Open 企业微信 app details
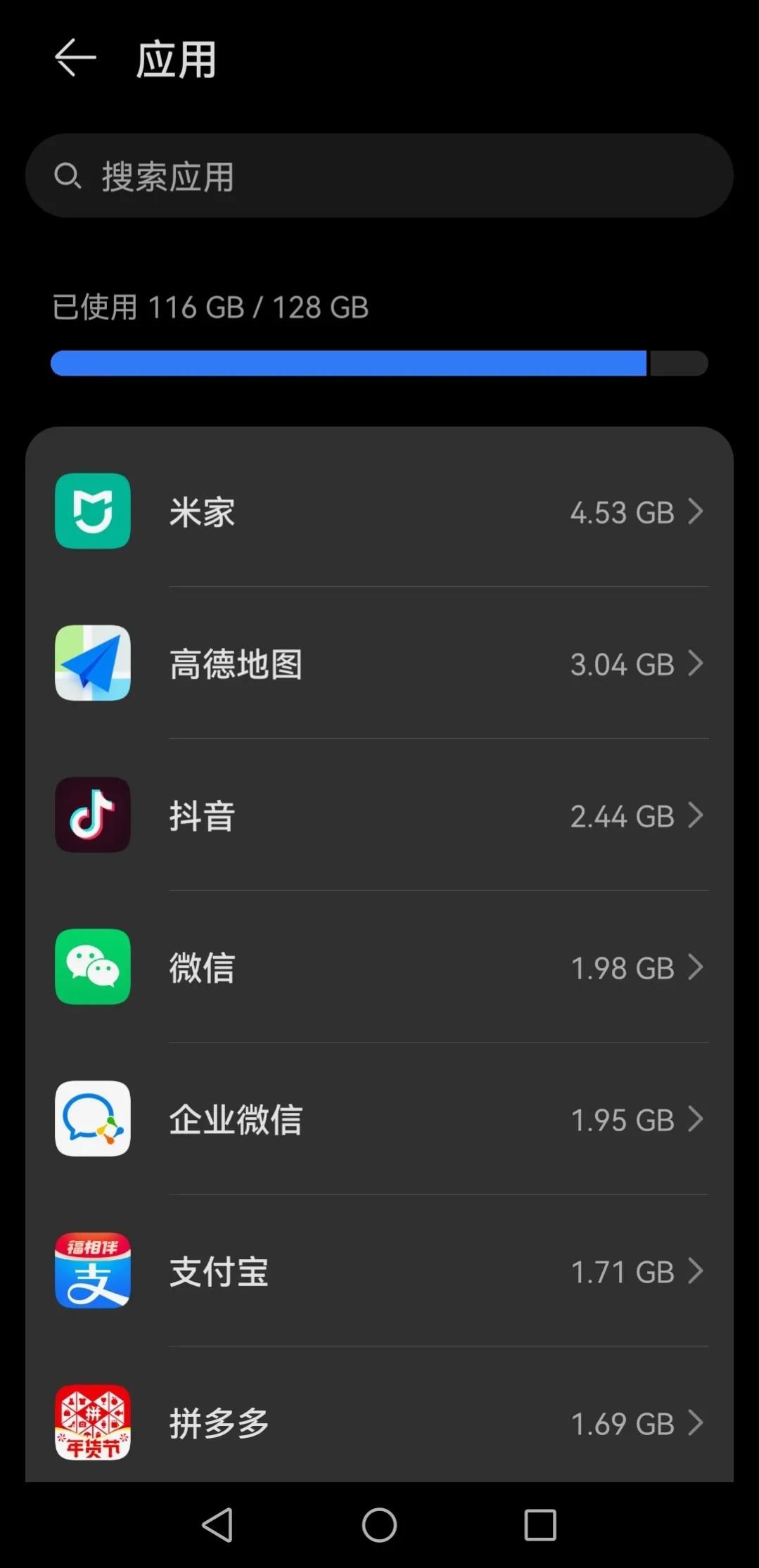 tap(379, 1119)
